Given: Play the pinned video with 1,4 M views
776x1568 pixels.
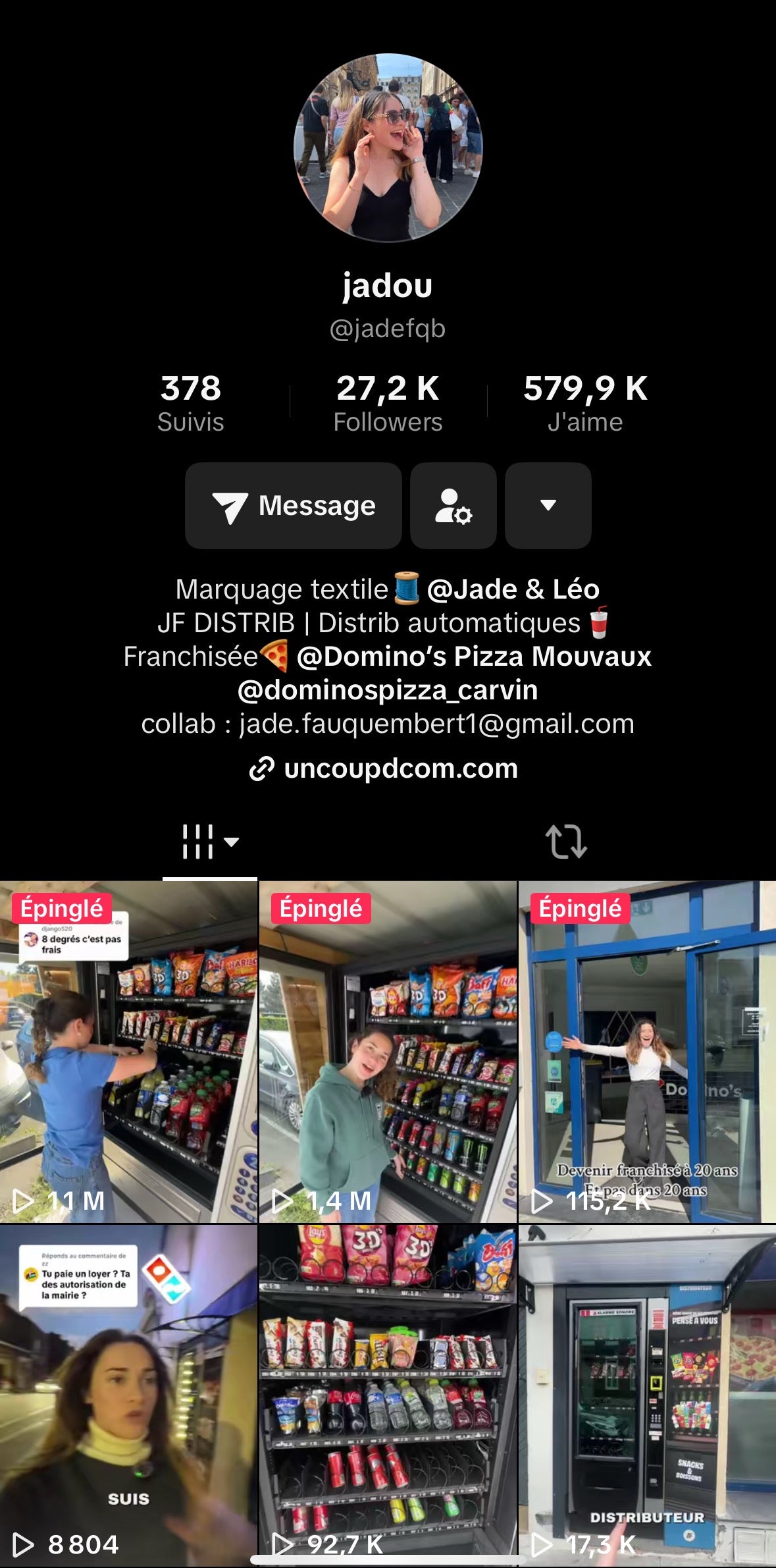Looking at the screenshot, I should tap(388, 1052).
